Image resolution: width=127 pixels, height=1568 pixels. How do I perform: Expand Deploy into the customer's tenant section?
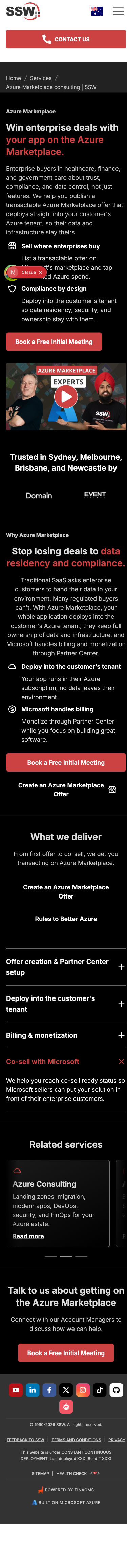pos(66,1004)
